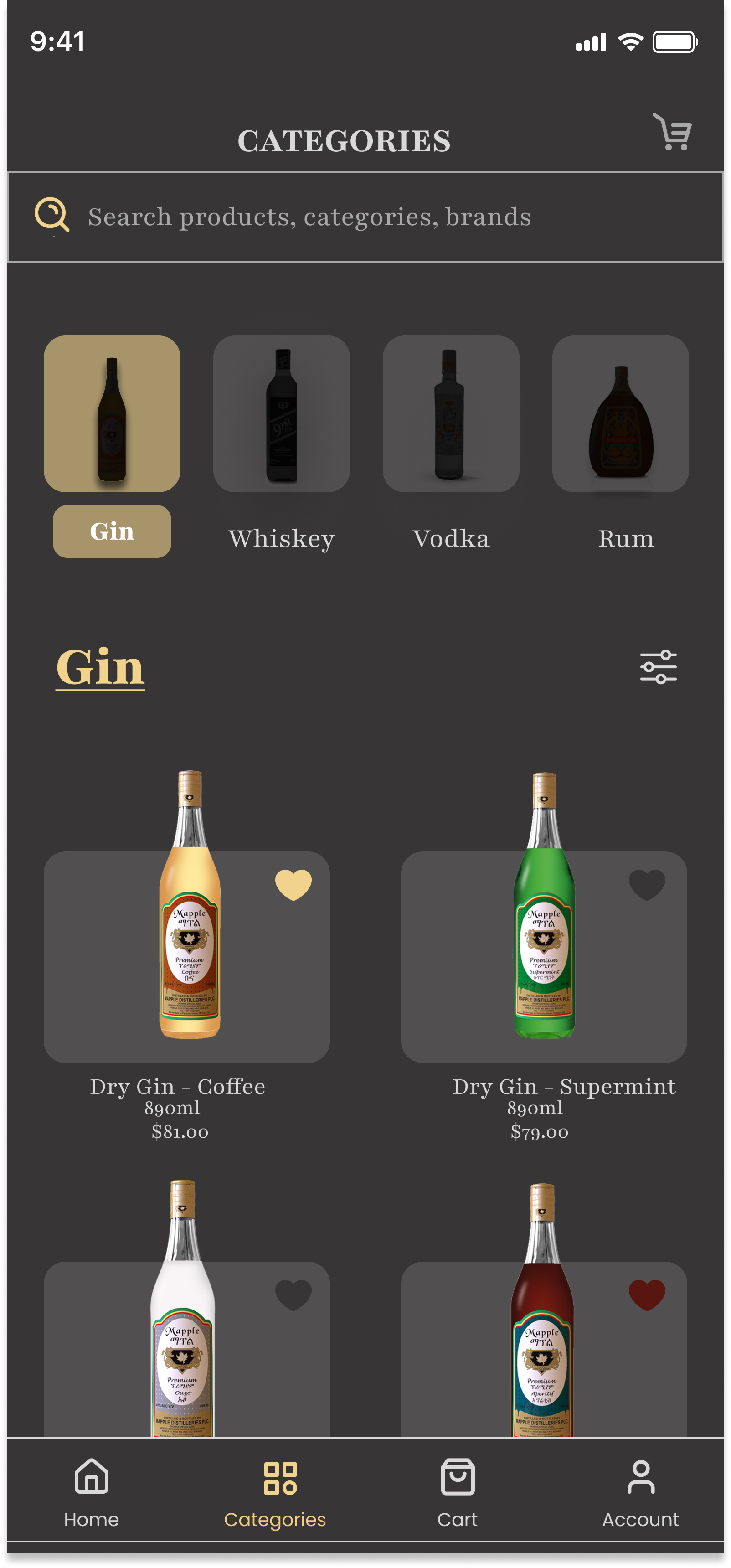The height and width of the screenshot is (1568, 731).
Task: Like the Ouzo bottle product
Action: point(293,1295)
